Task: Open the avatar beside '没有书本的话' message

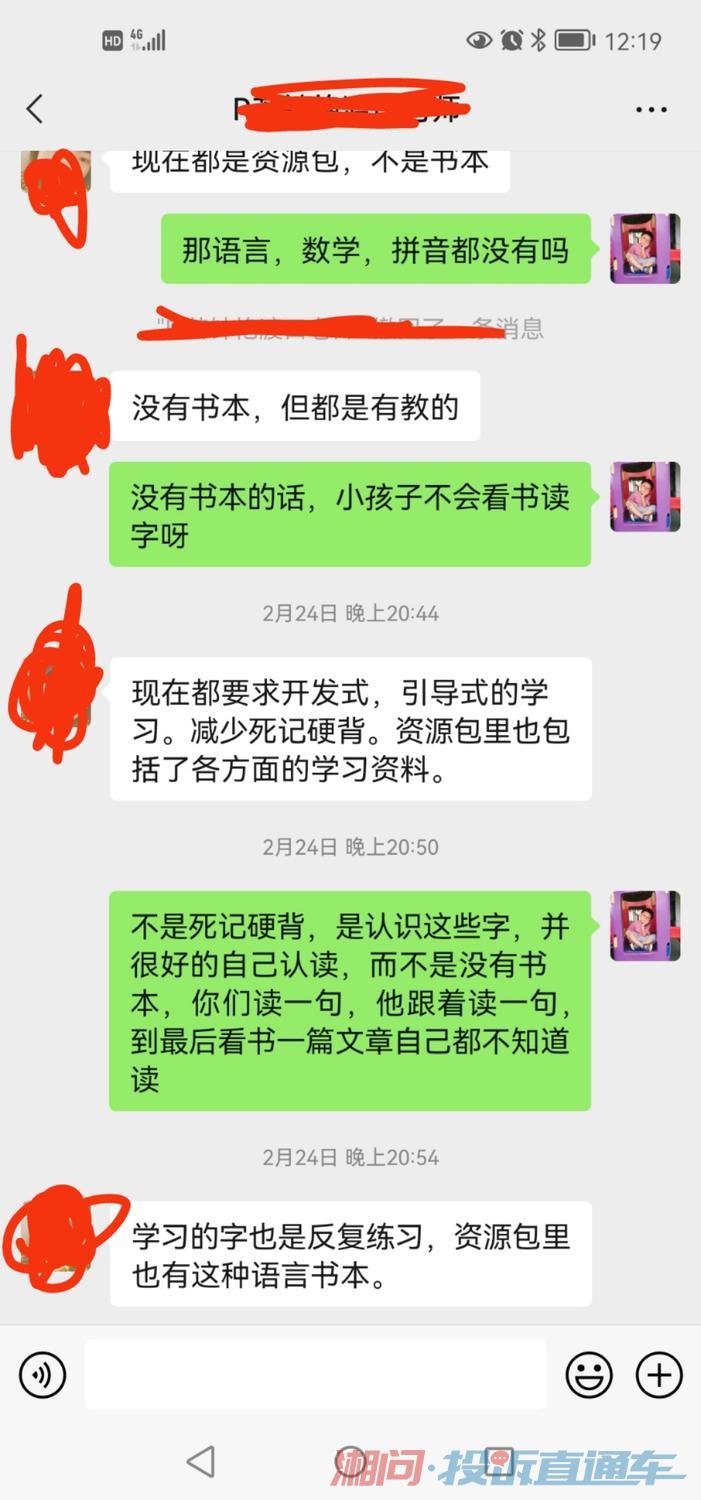Action: (x=645, y=497)
